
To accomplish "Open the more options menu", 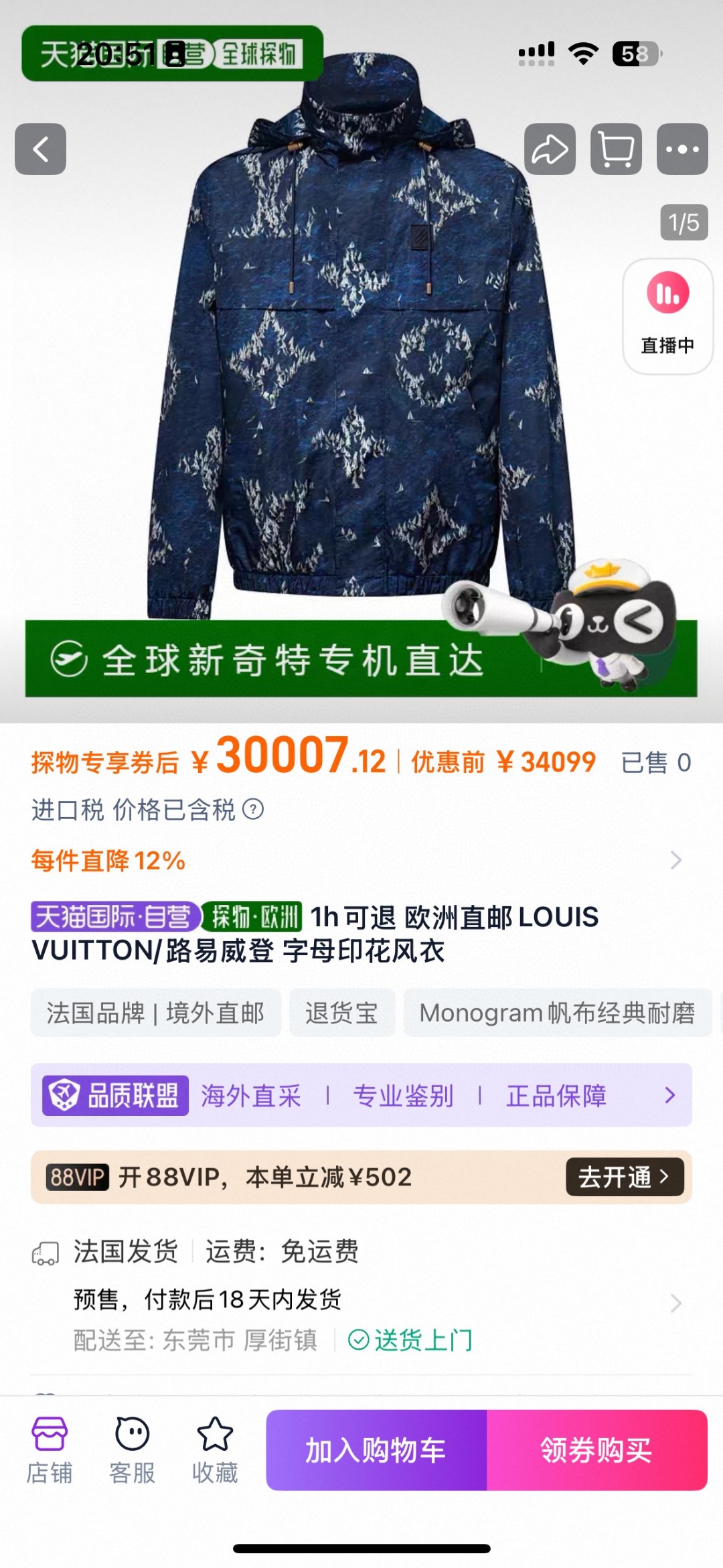I will [684, 149].
